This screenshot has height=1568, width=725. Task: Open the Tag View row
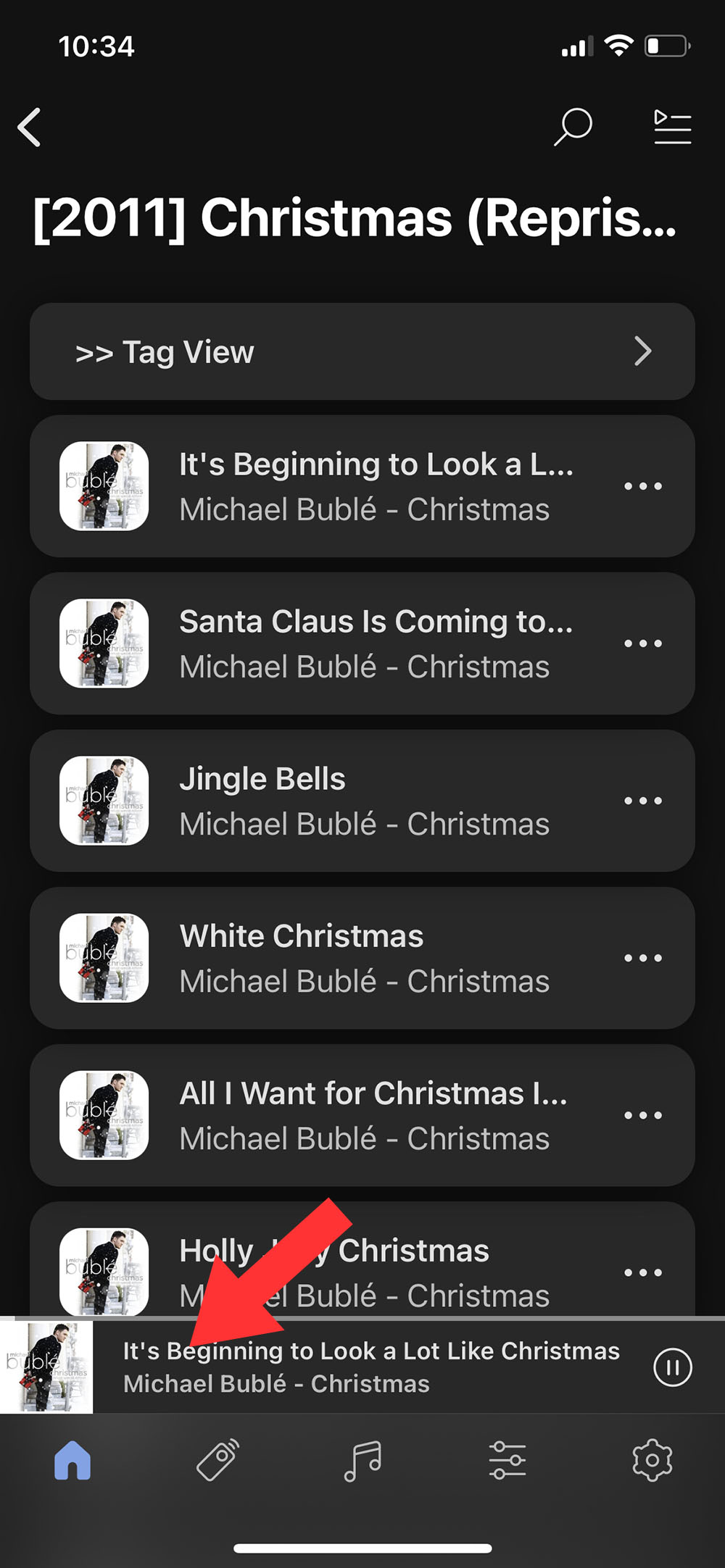362,352
